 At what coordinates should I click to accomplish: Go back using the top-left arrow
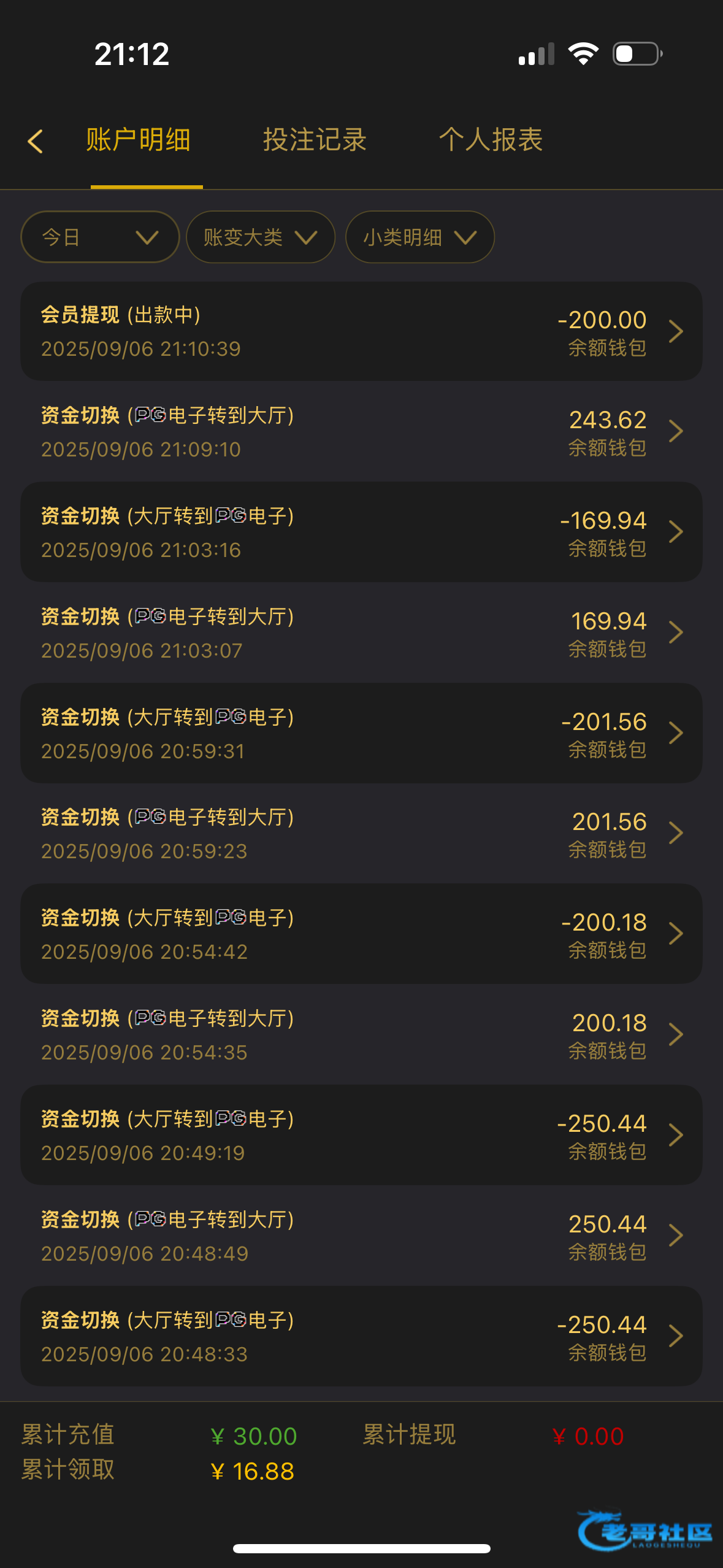point(36,141)
